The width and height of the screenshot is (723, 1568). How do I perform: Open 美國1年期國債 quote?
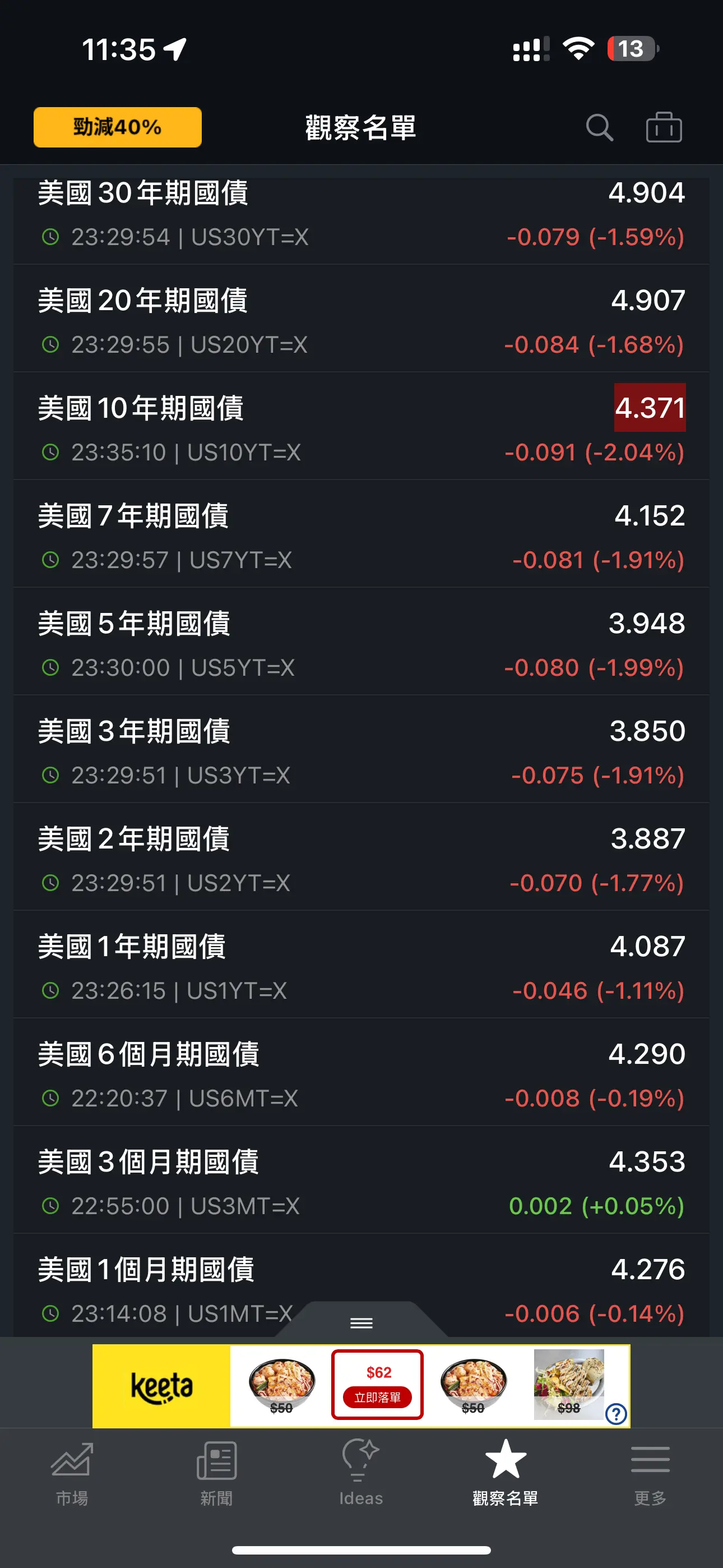[361, 965]
